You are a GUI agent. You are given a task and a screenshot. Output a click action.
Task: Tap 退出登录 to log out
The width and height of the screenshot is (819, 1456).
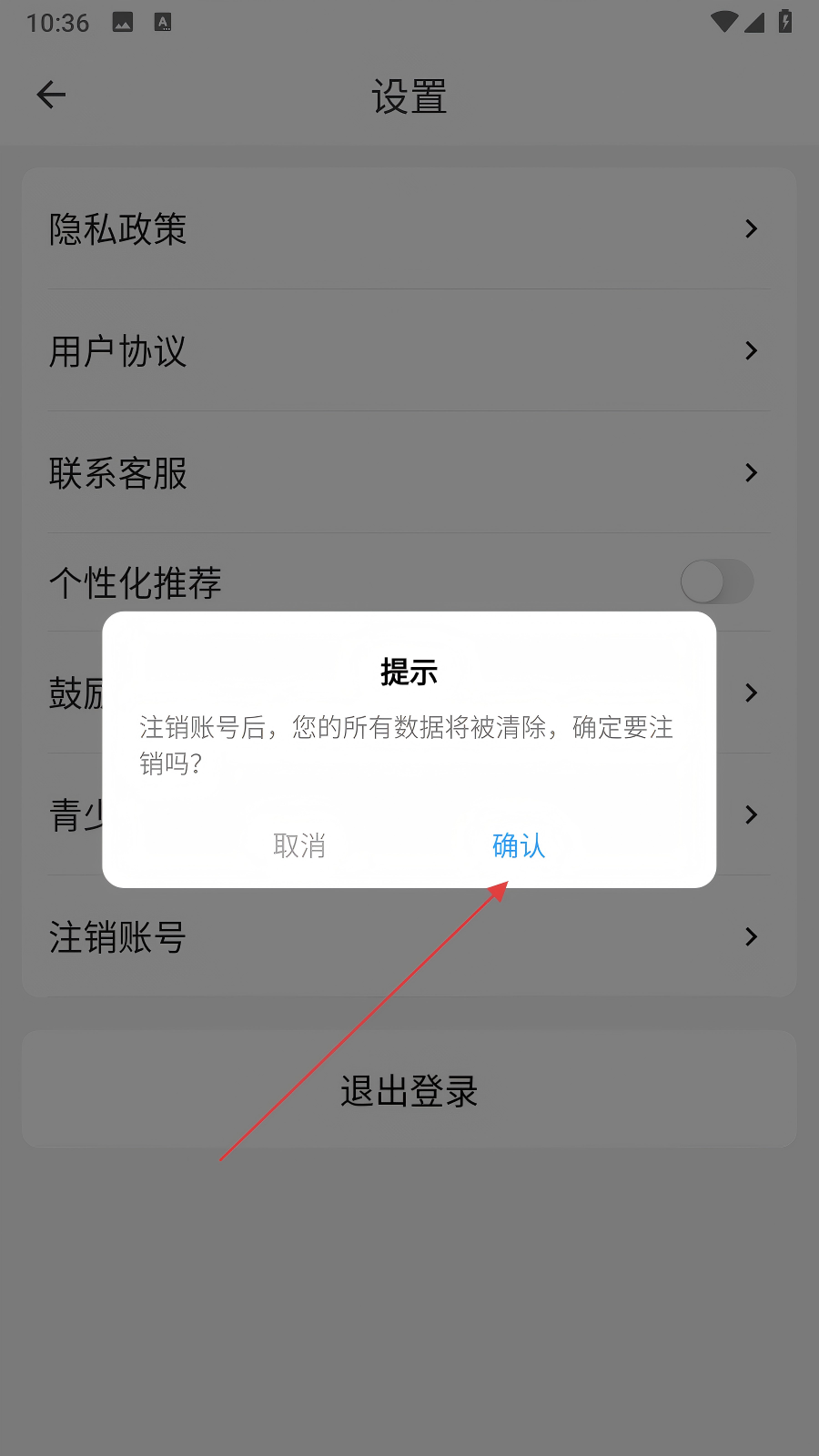pyautogui.click(x=409, y=1090)
